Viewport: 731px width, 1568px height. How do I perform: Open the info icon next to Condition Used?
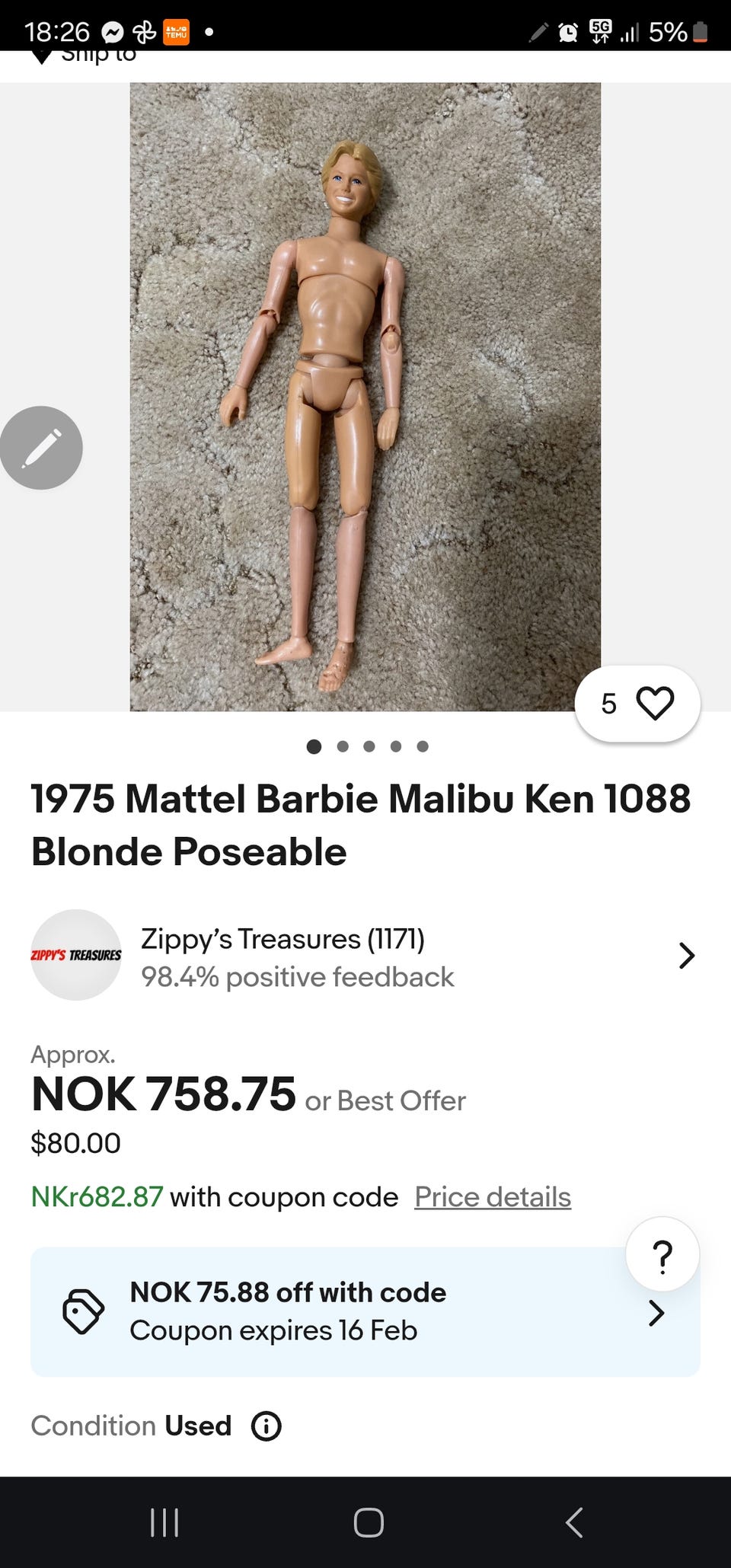pyautogui.click(x=266, y=1426)
